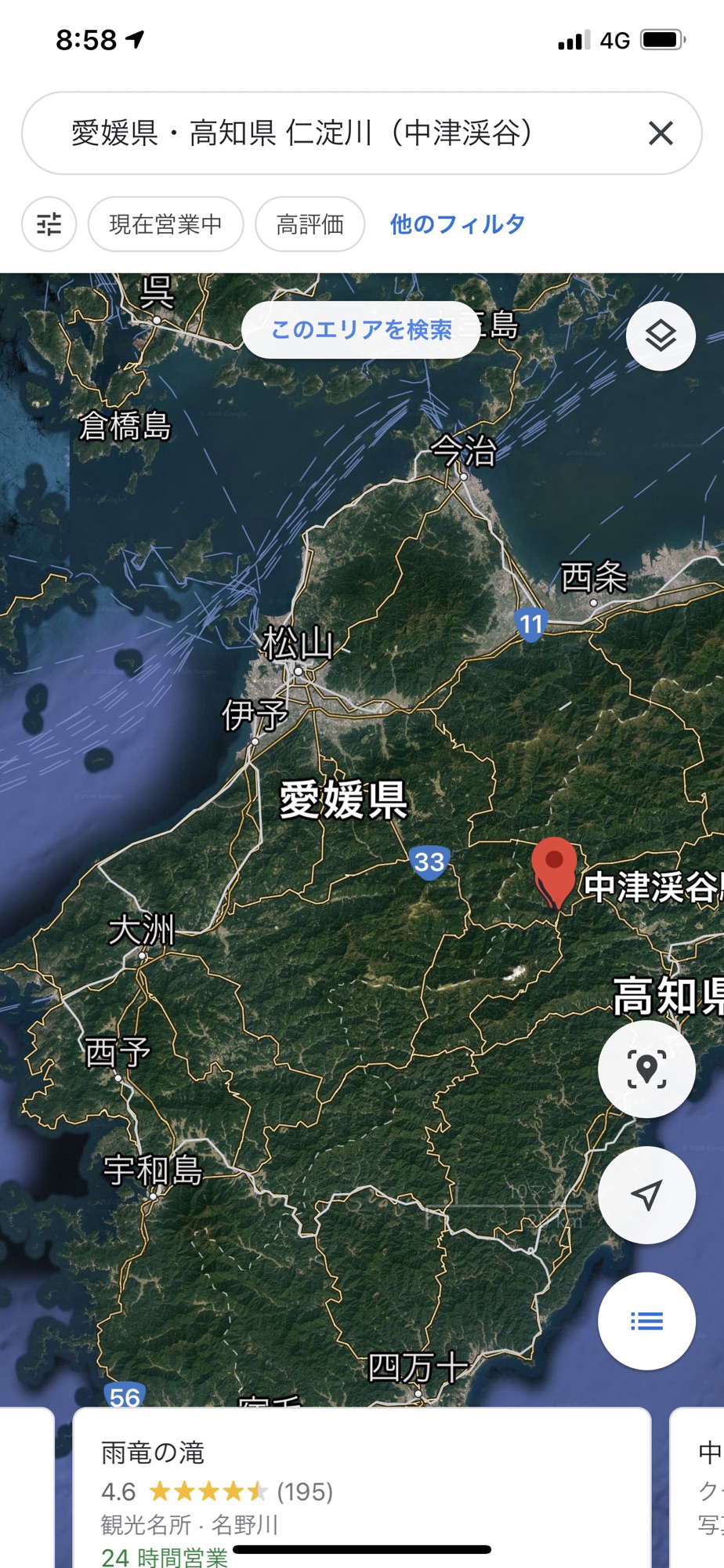Screen dimensions: 724x1568
Task: Select the 現在営業中 filter chip
Action: coord(165,224)
